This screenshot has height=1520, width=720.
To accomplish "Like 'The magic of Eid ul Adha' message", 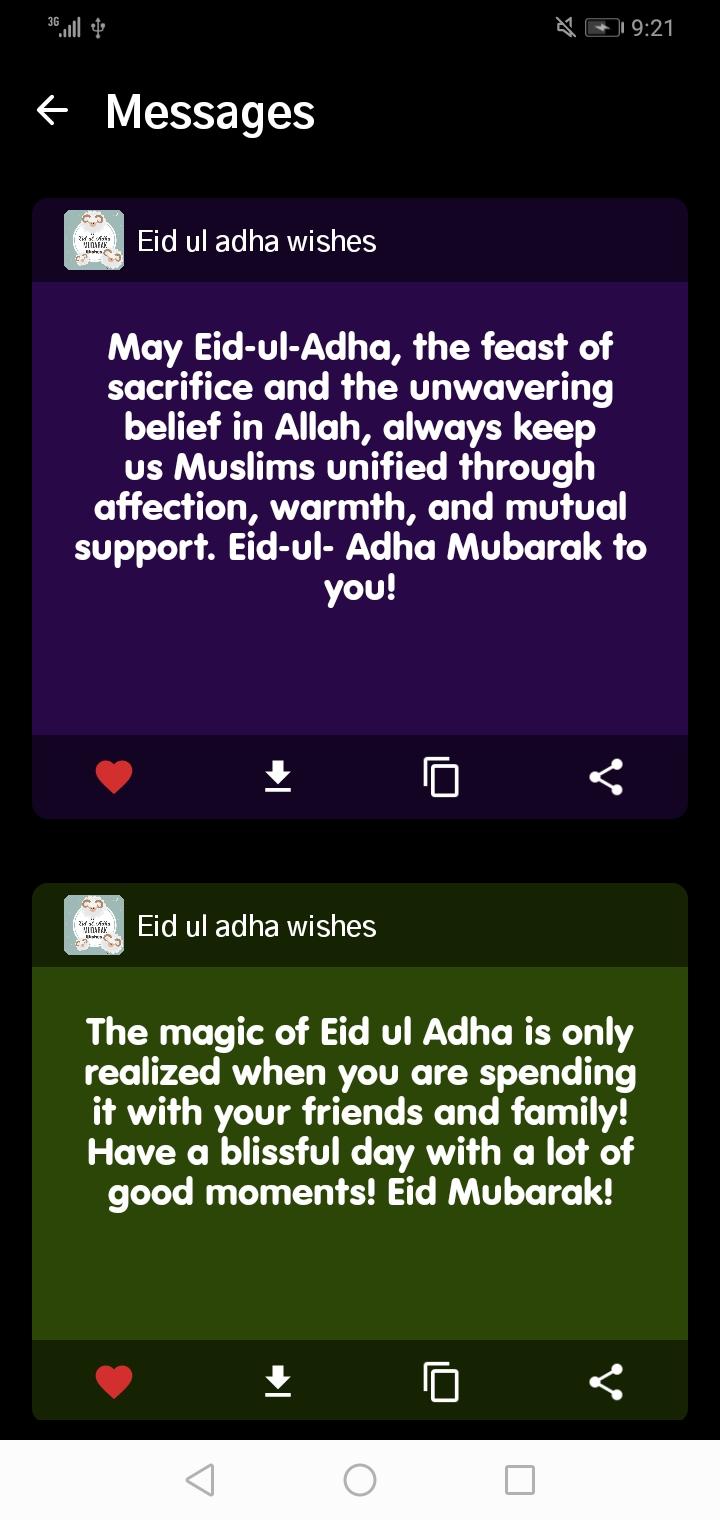I will tap(114, 1382).
